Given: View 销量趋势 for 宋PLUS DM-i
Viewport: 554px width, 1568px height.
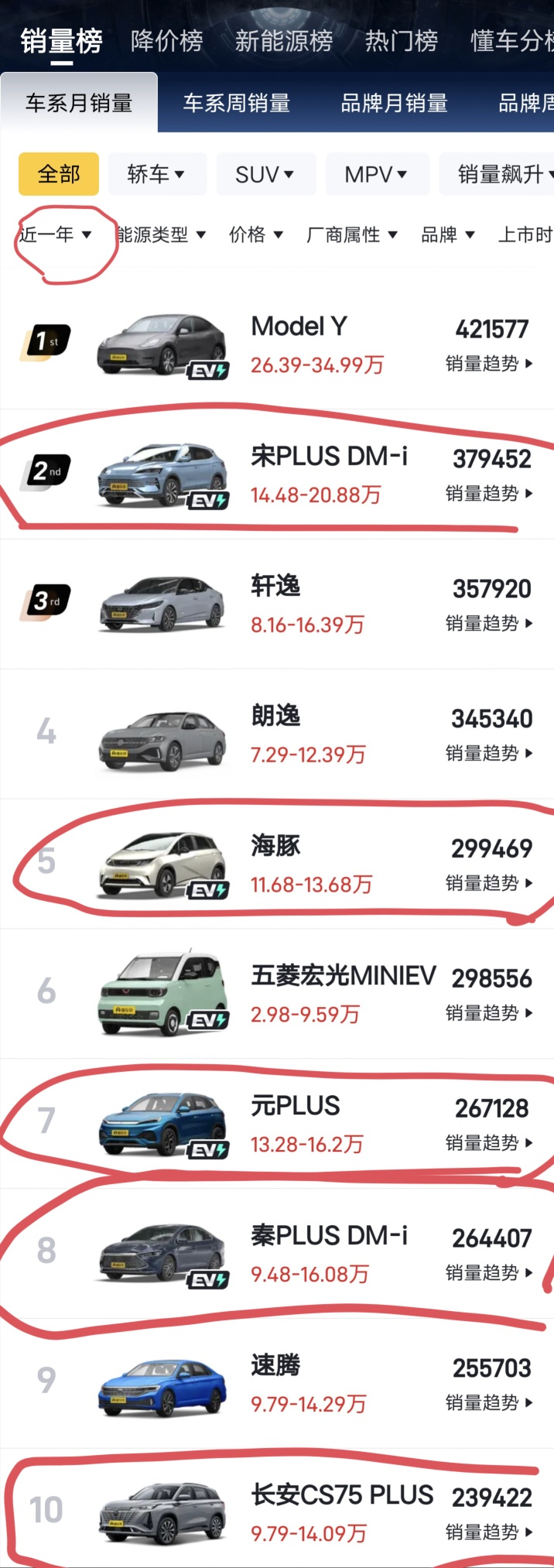Looking at the screenshot, I should 489,494.
